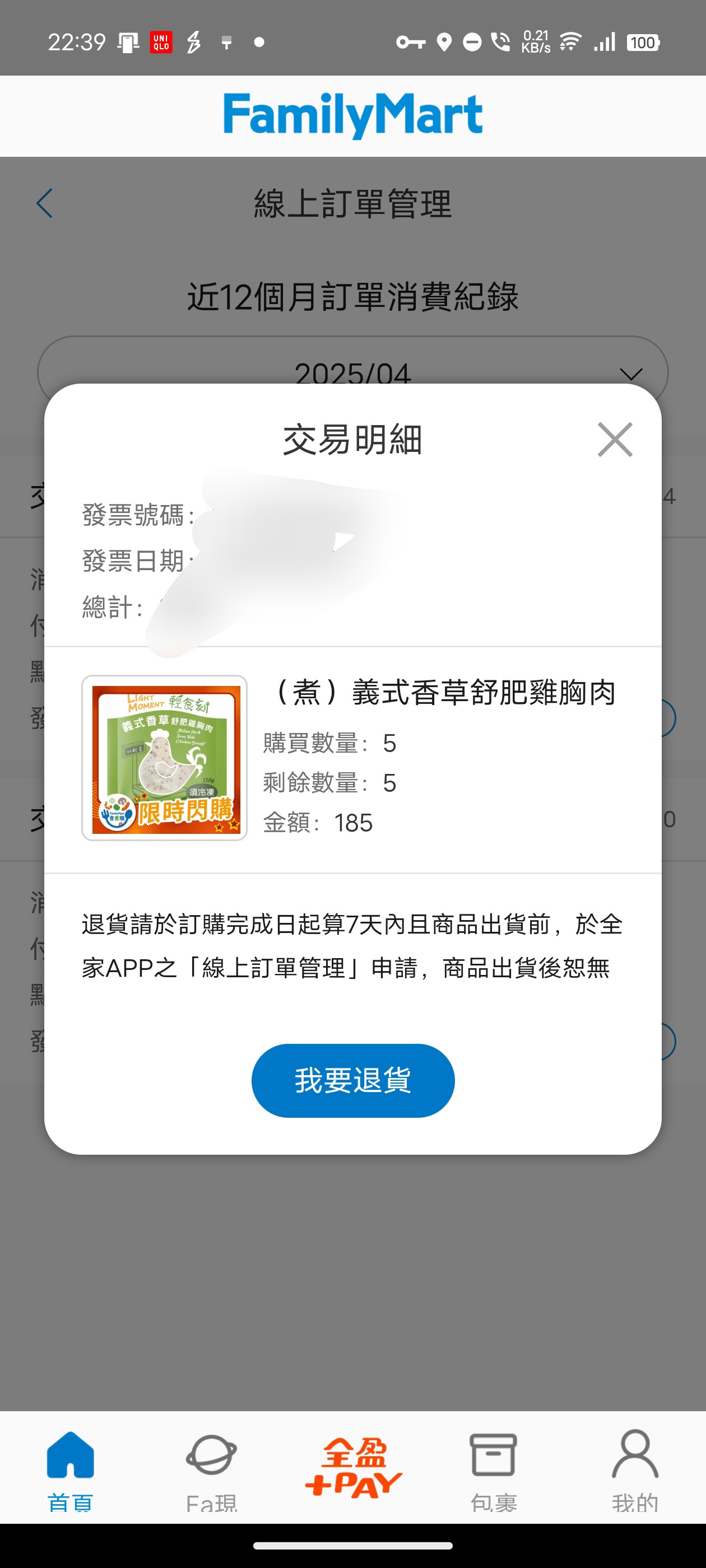Image resolution: width=706 pixels, height=1568 pixels.
Task: Open 全盈+PAY payment
Action: (x=352, y=1467)
